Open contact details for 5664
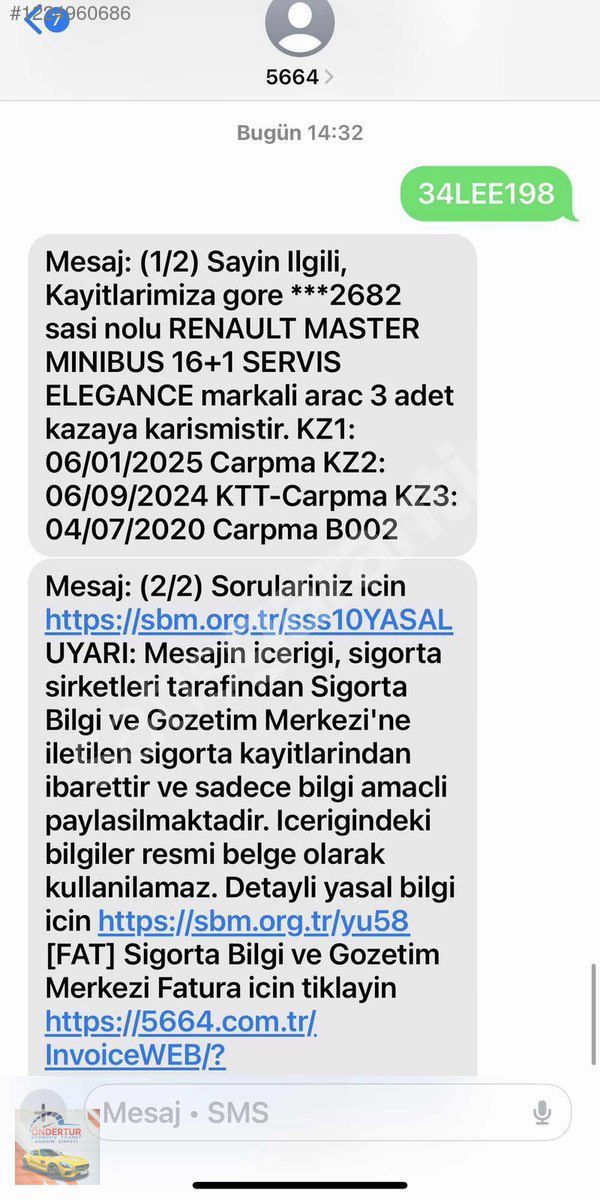 [x=299, y=45]
